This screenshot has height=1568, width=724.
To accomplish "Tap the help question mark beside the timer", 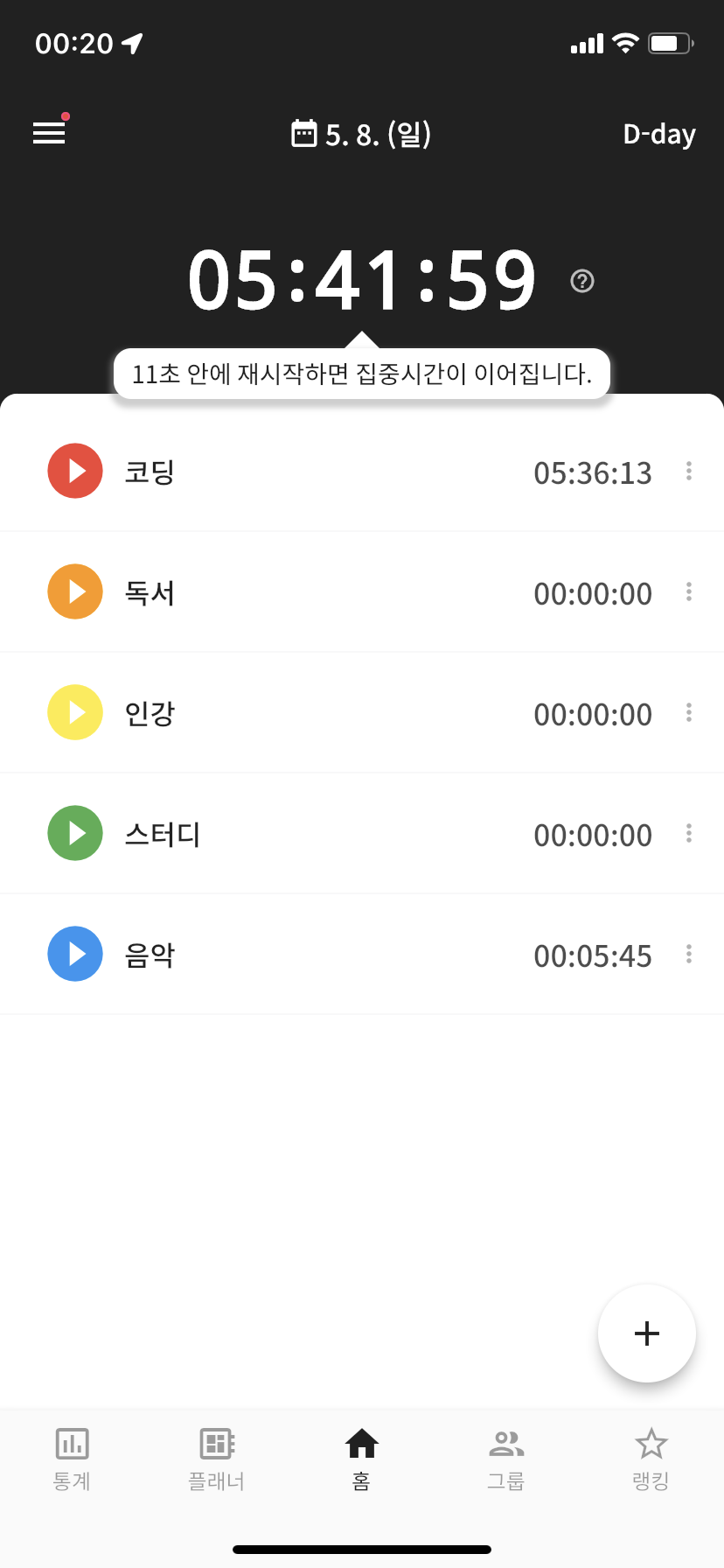I will click(582, 281).
